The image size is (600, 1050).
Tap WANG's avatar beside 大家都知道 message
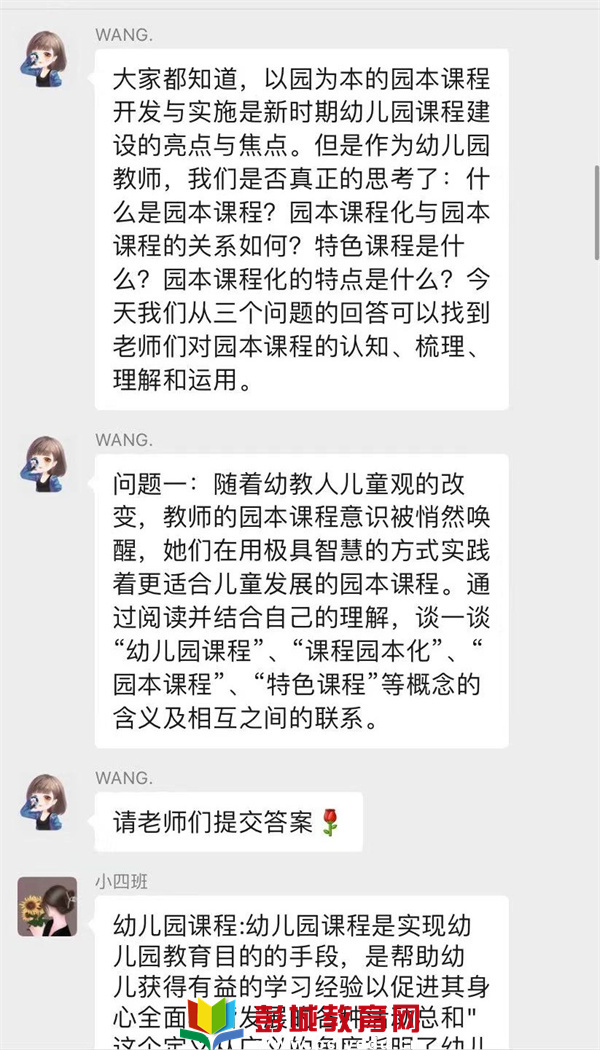coord(47,60)
